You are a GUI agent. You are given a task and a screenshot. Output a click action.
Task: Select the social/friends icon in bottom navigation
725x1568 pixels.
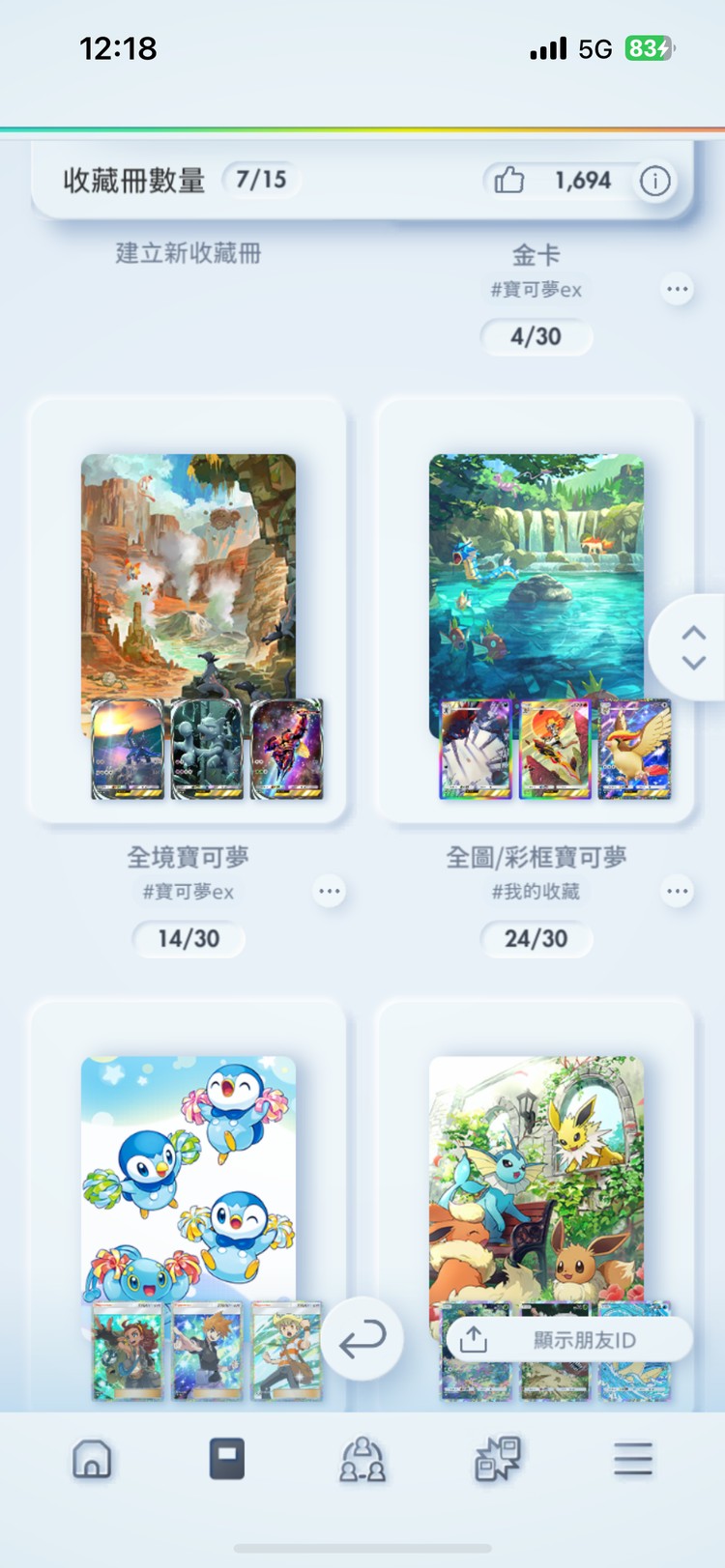(x=362, y=1460)
